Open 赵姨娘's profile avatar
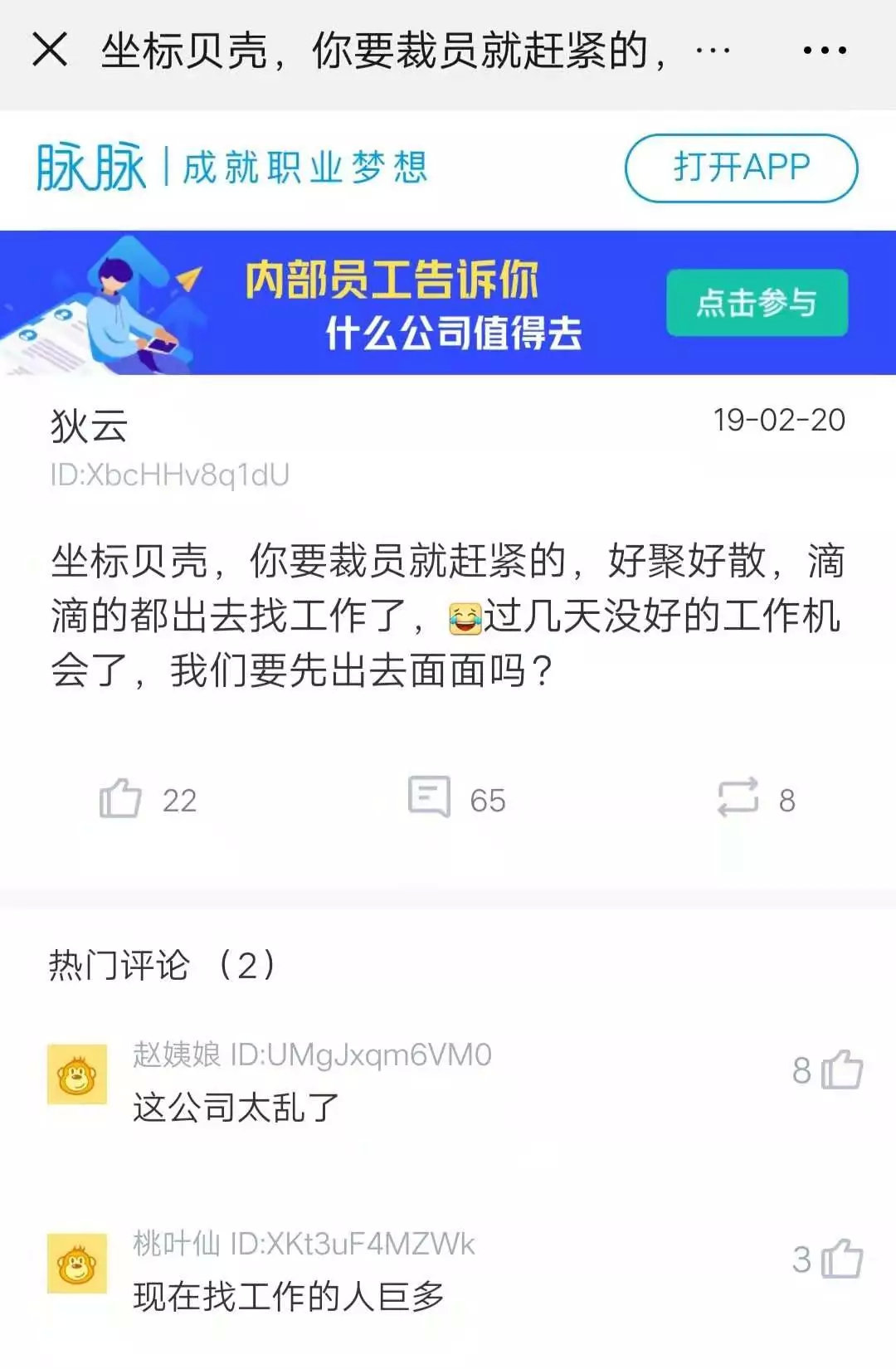Image resolution: width=896 pixels, height=1369 pixels. [77, 1074]
